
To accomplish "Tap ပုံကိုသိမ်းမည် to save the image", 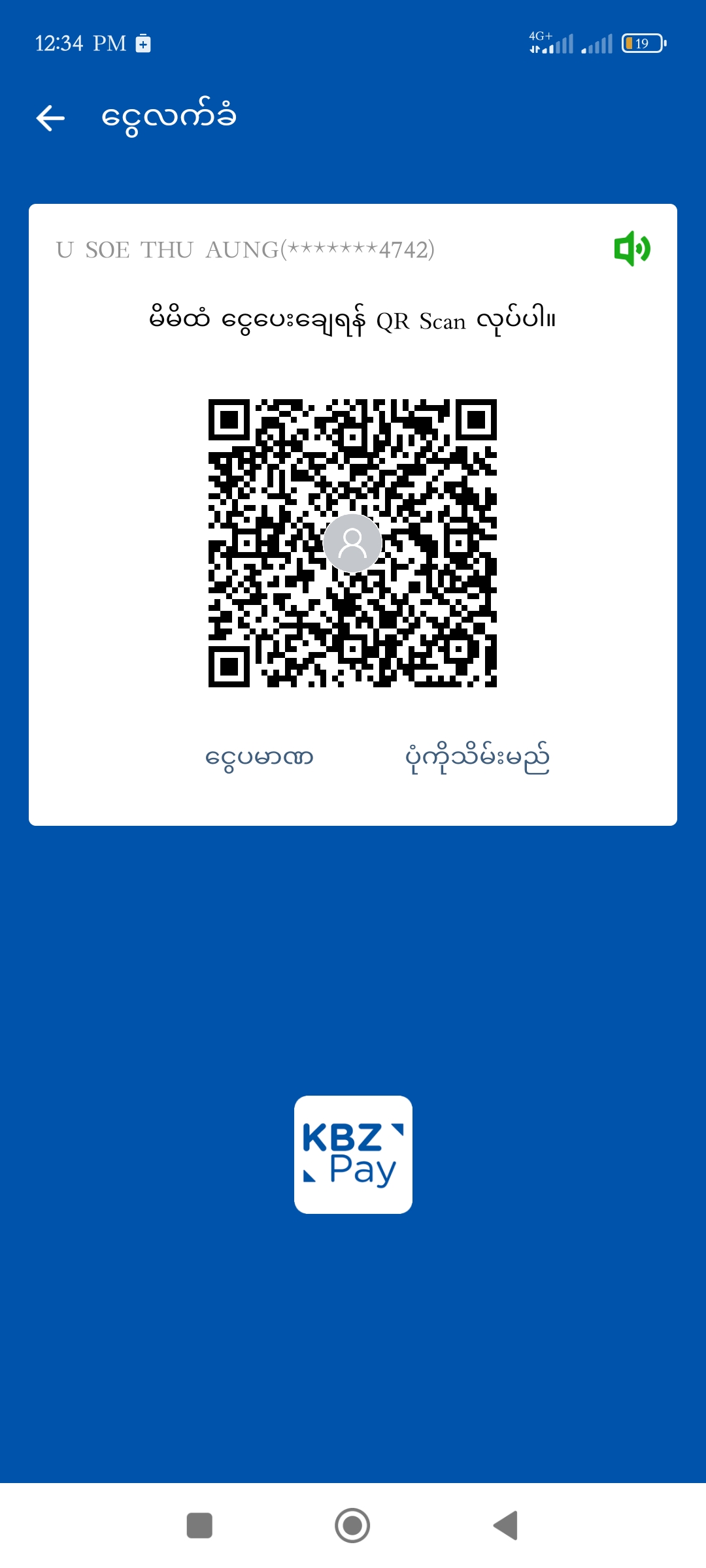I will [477, 759].
